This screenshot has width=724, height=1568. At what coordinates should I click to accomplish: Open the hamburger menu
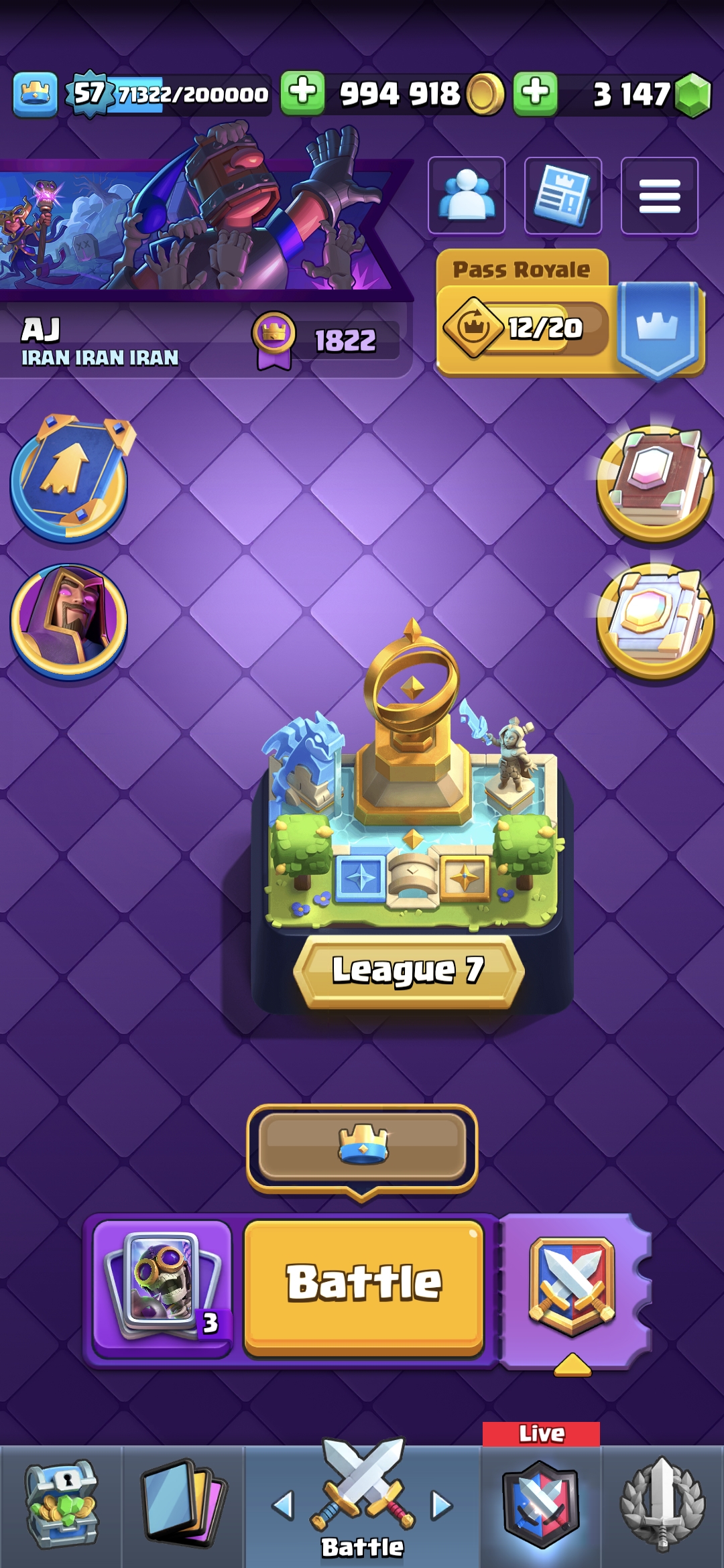[660, 195]
